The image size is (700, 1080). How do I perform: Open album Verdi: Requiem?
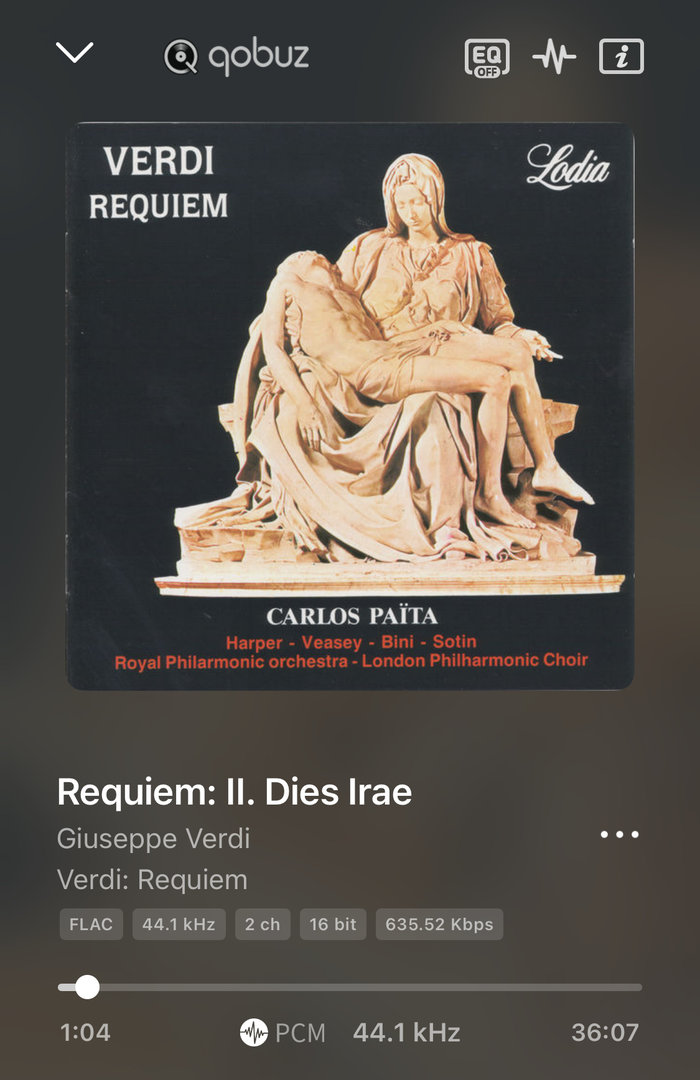152,880
